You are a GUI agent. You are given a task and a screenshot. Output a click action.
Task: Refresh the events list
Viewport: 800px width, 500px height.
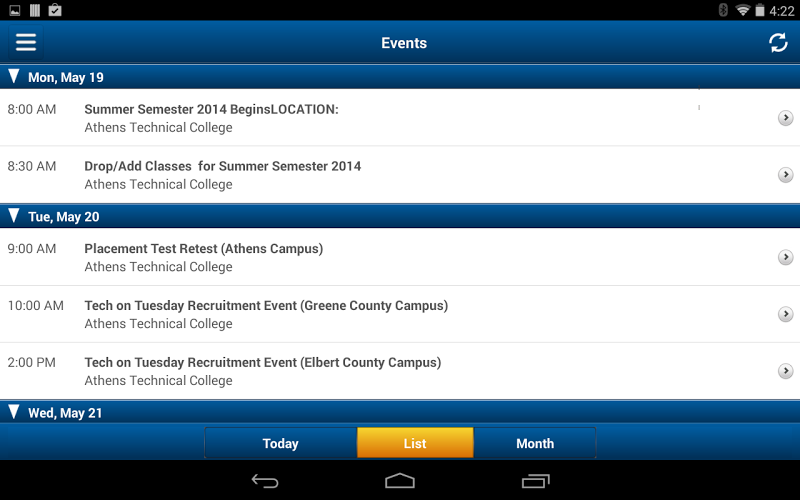click(x=777, y=42)
